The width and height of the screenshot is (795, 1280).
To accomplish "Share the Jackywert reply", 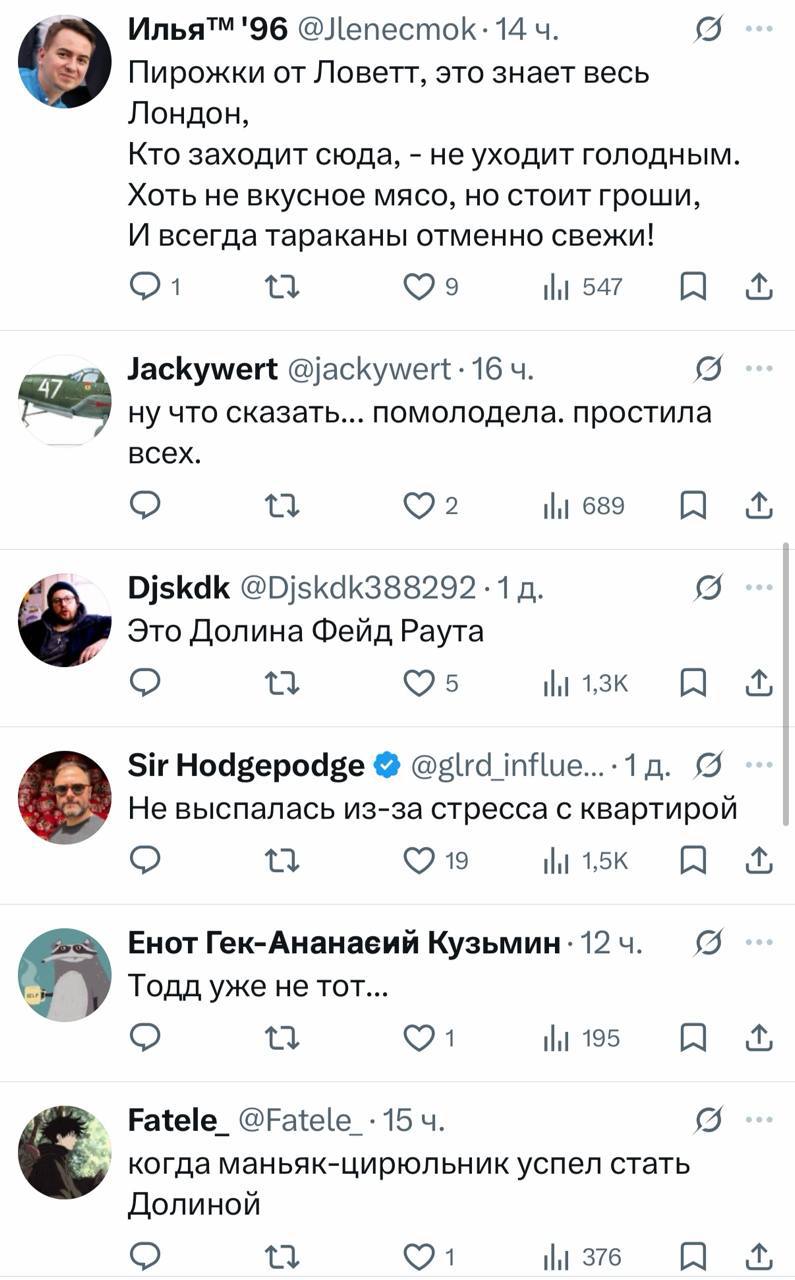I will 760,506.
